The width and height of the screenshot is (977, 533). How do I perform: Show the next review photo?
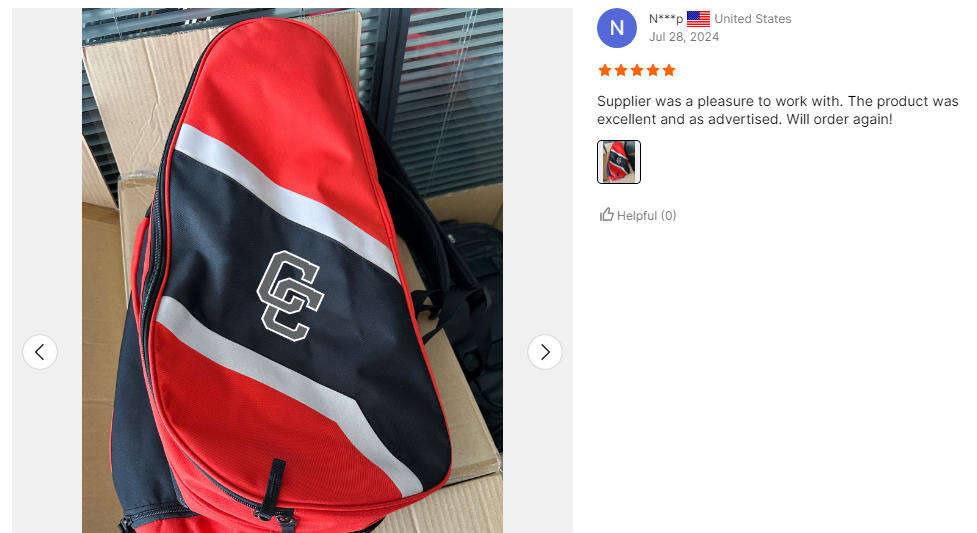pyautogui.click(x=545, y=352)
